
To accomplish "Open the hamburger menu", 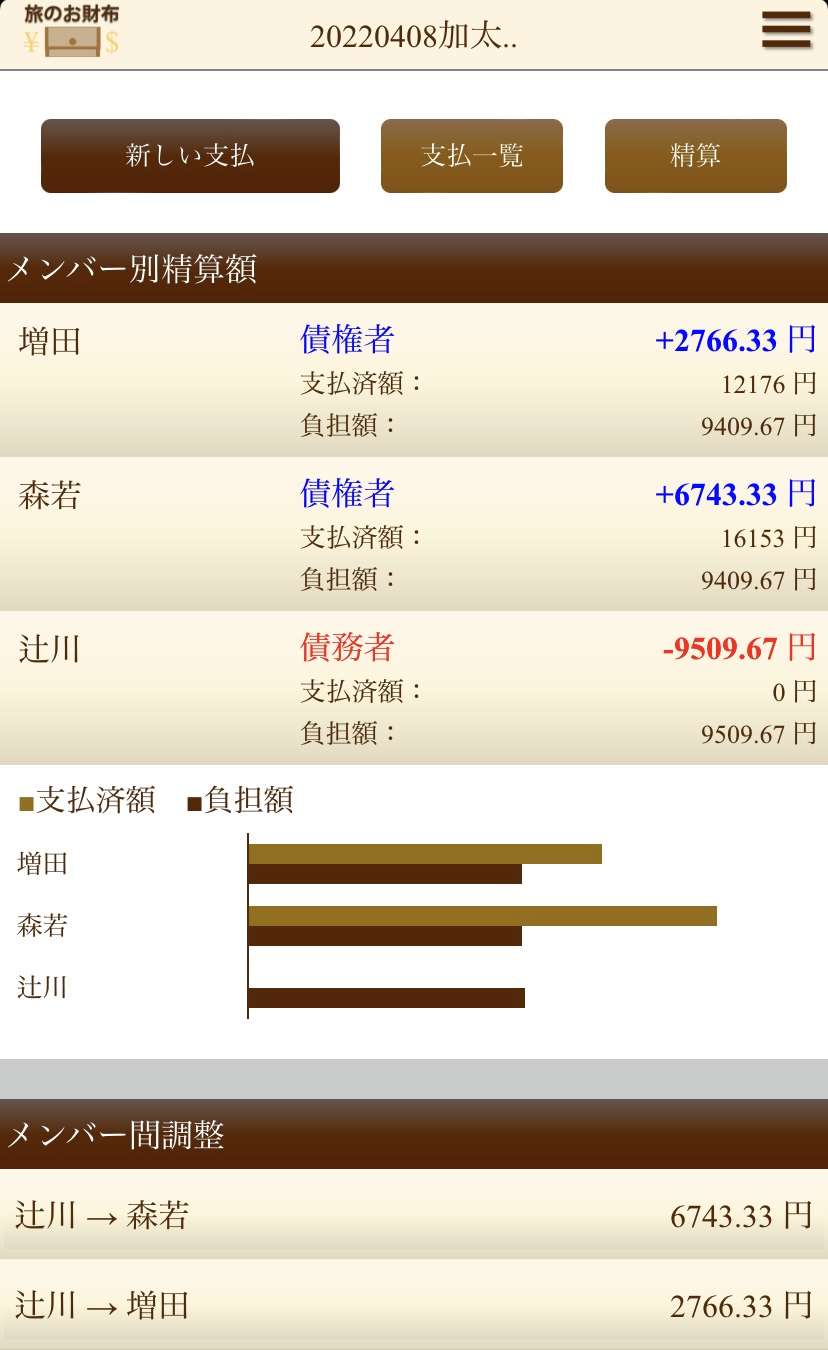I will tap(786, 30).
